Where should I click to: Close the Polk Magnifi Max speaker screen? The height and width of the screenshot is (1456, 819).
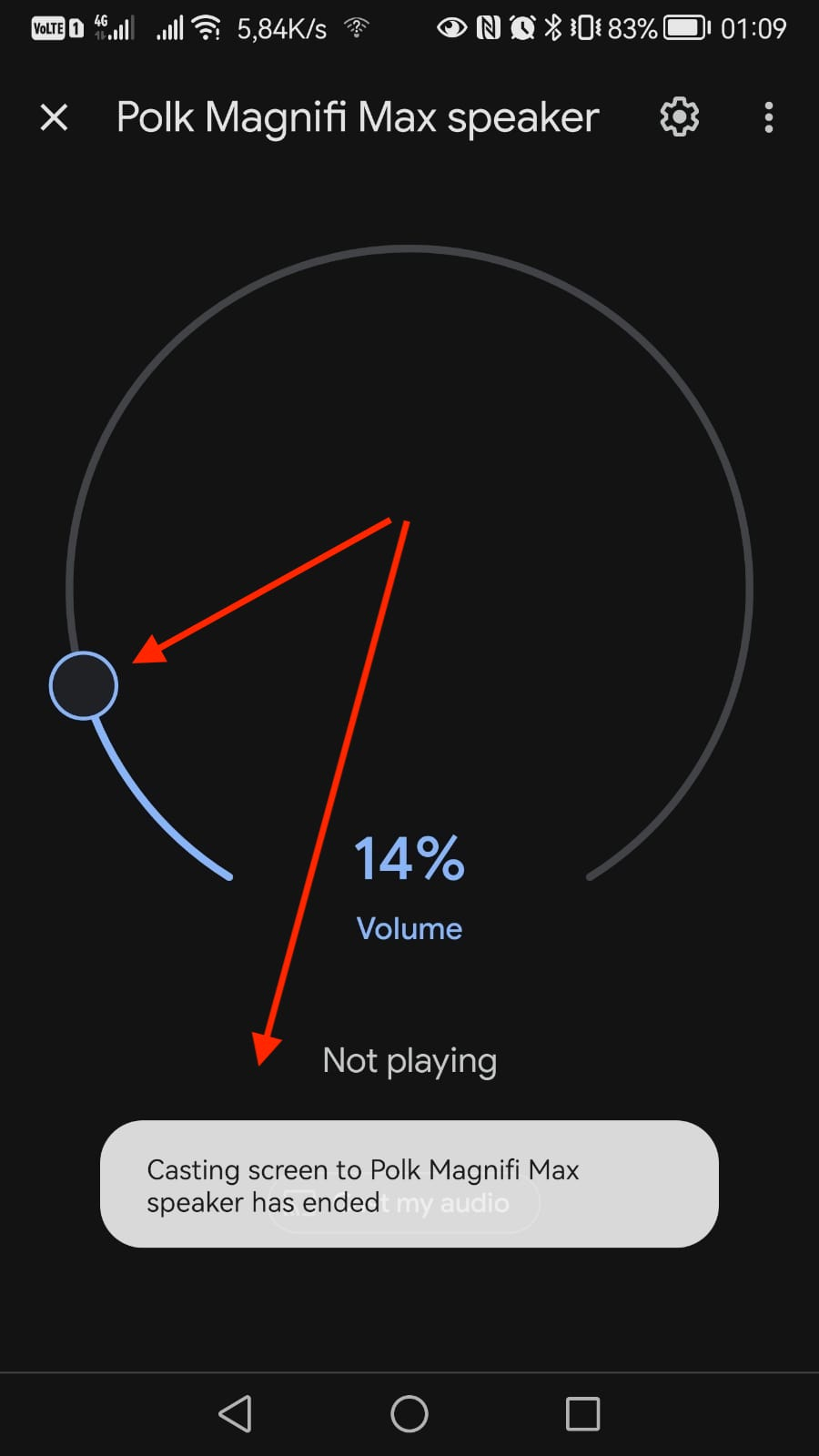pos(55,117)
